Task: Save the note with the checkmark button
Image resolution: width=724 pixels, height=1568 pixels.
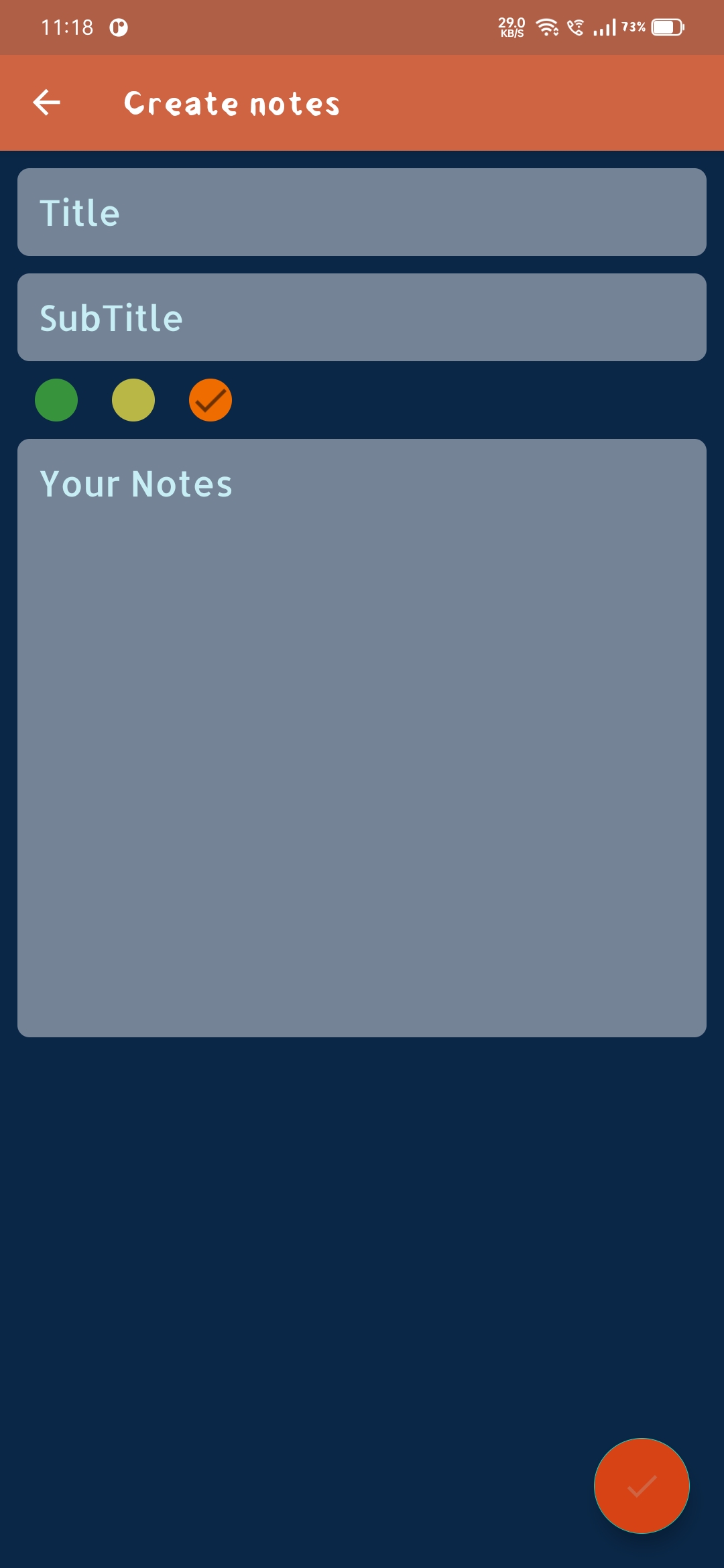Action: point(642,1486)
